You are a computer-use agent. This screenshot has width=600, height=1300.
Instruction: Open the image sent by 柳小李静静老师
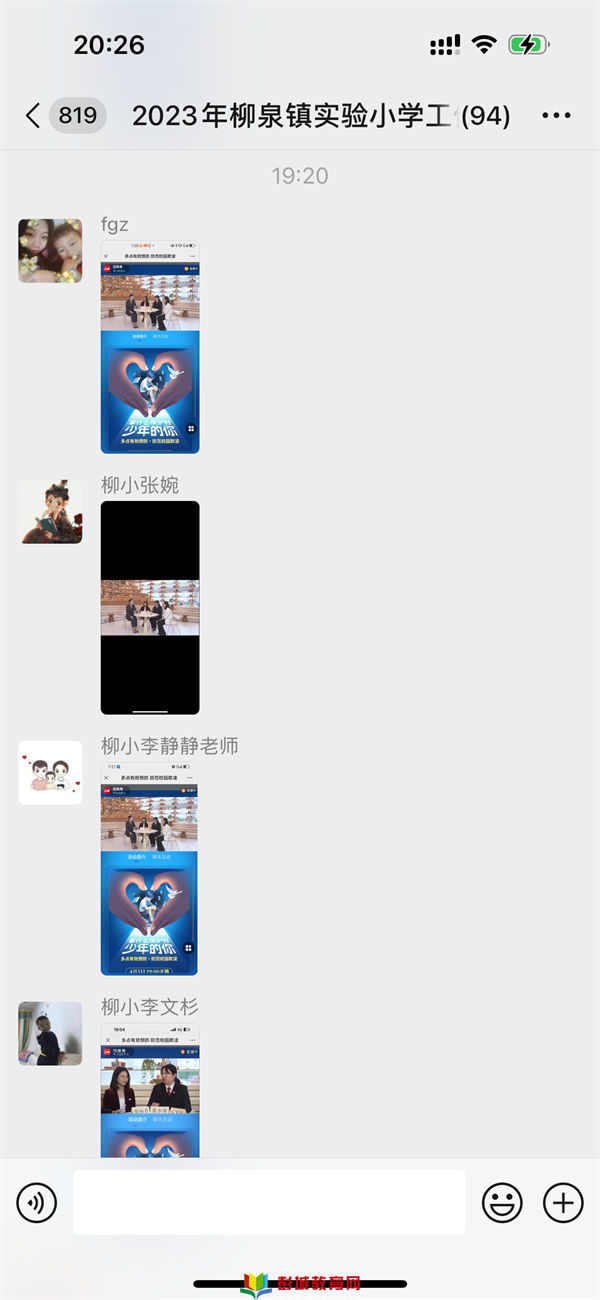149,868
